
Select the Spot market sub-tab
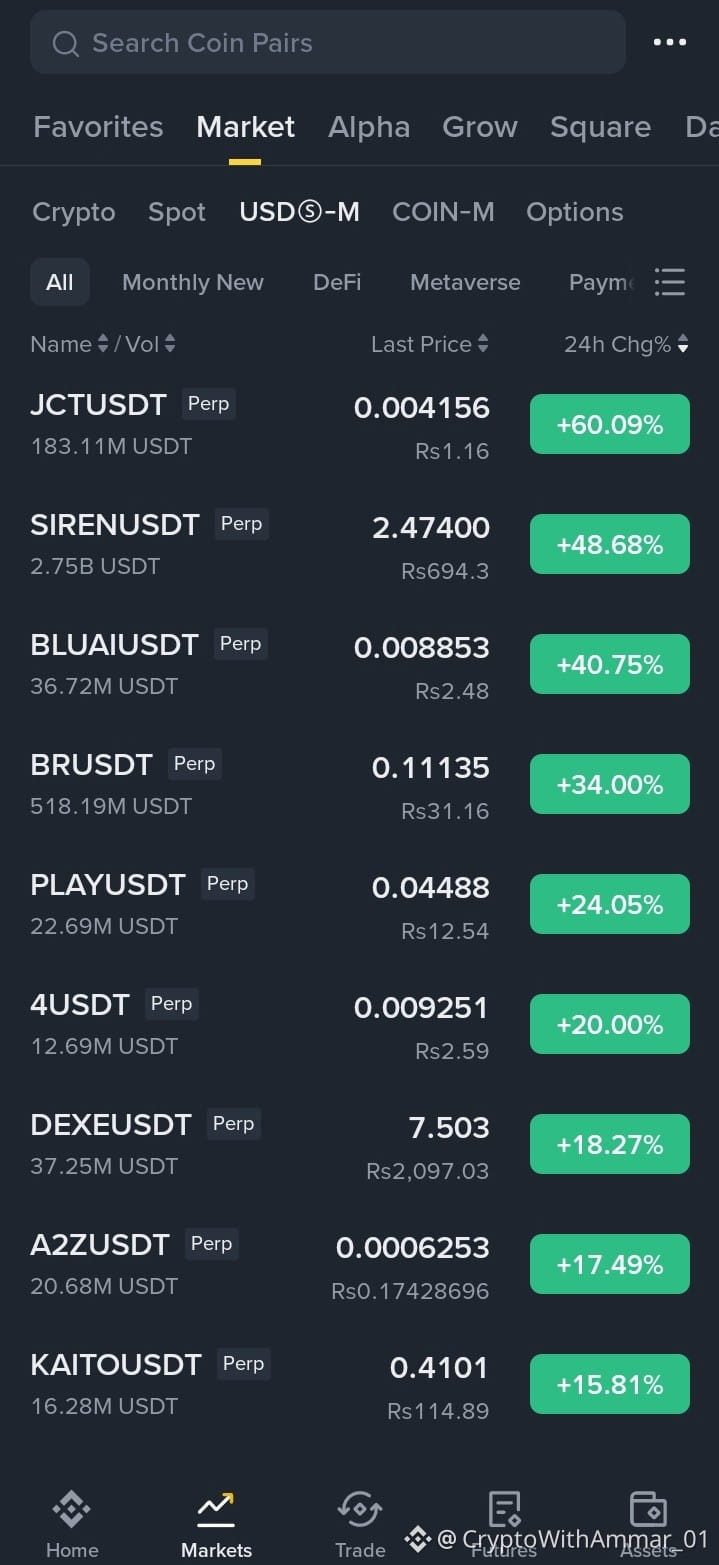(177, 212)
